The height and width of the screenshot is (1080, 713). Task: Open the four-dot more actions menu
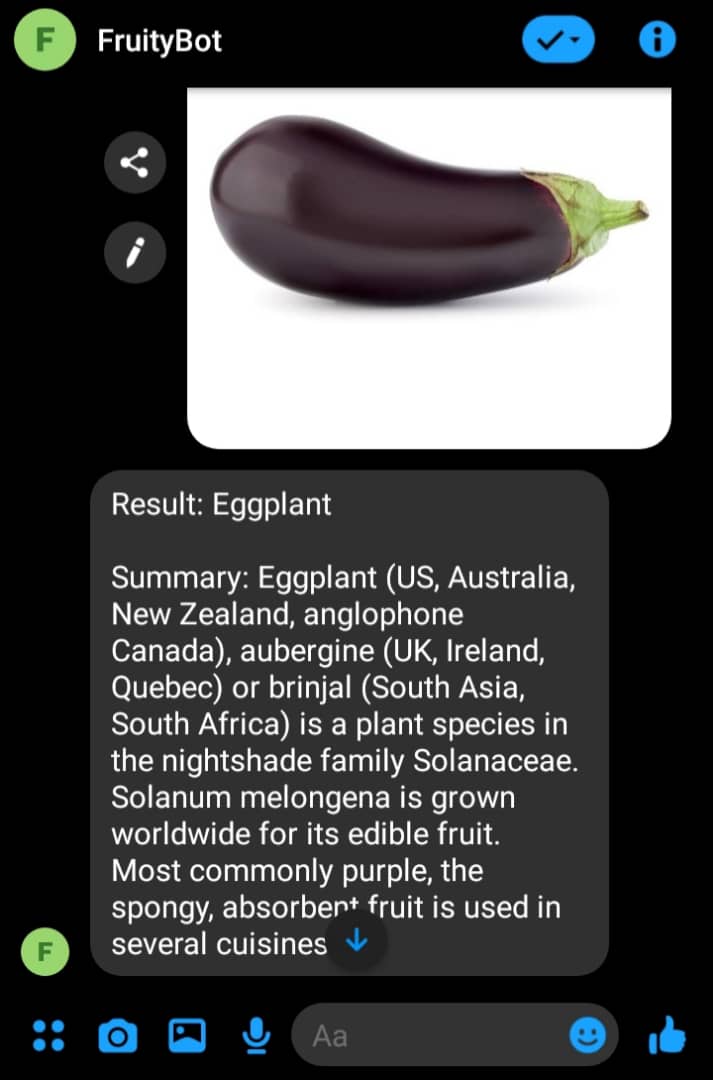coord(49,1035)
